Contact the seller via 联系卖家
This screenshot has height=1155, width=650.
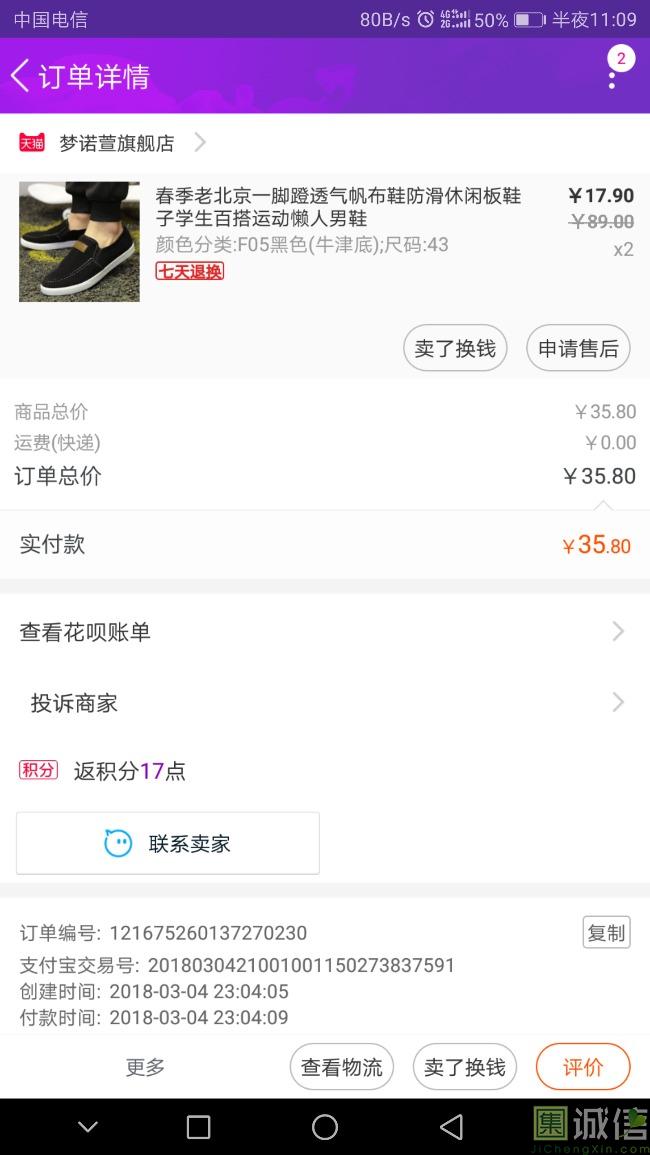coord(168,843)
